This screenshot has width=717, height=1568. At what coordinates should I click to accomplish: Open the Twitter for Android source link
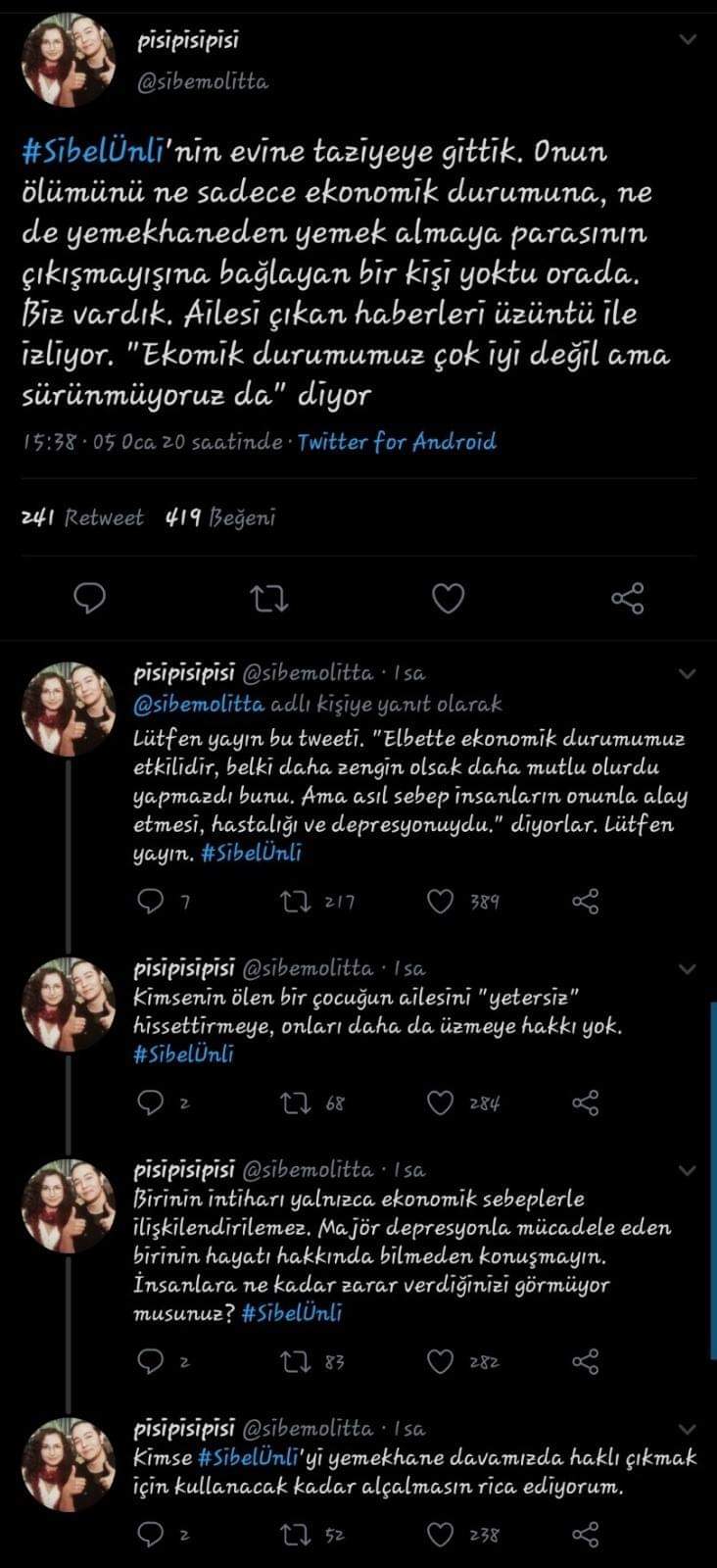(397, 442)
